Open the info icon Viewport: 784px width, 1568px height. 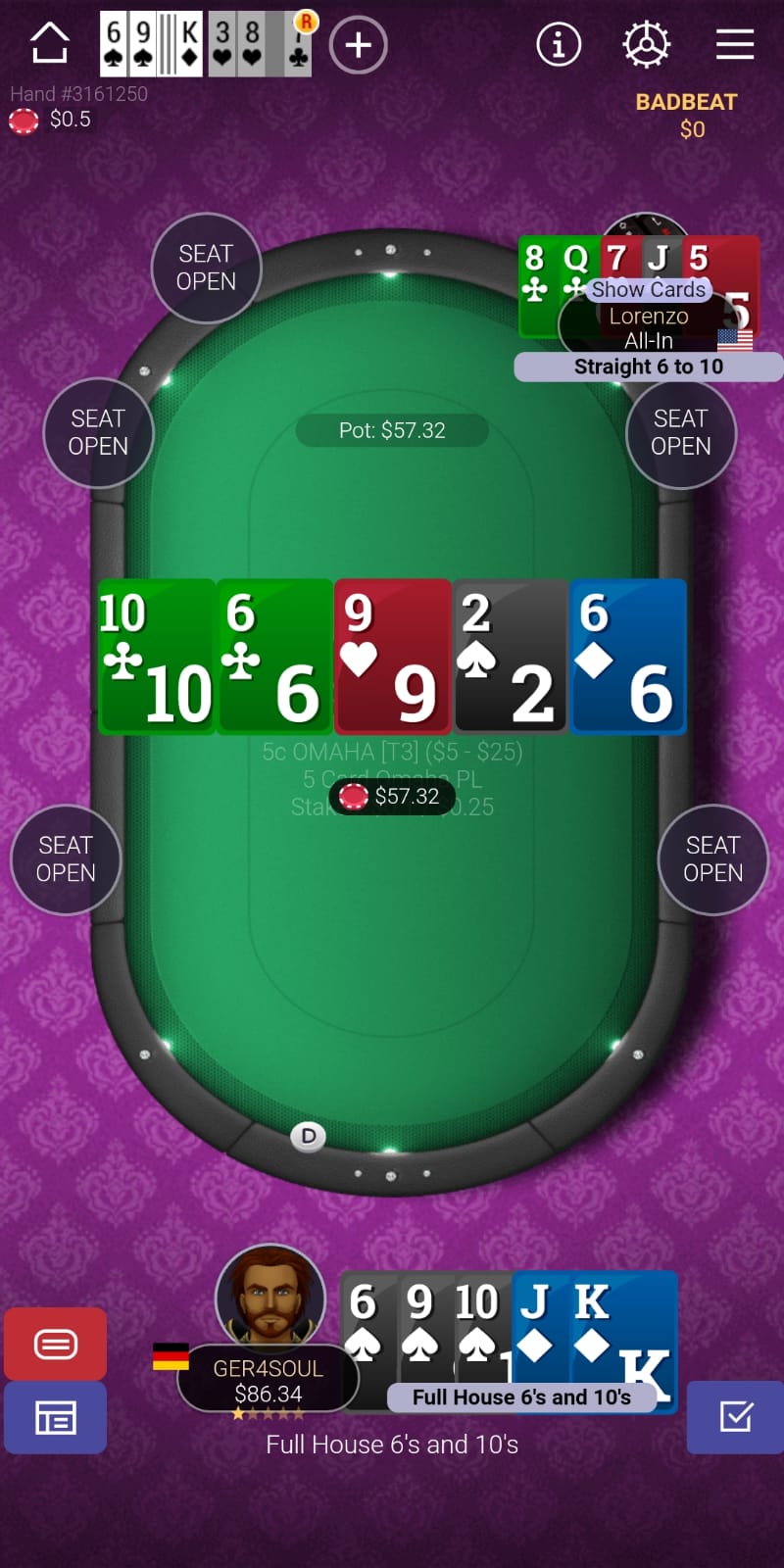click(559, 44)
